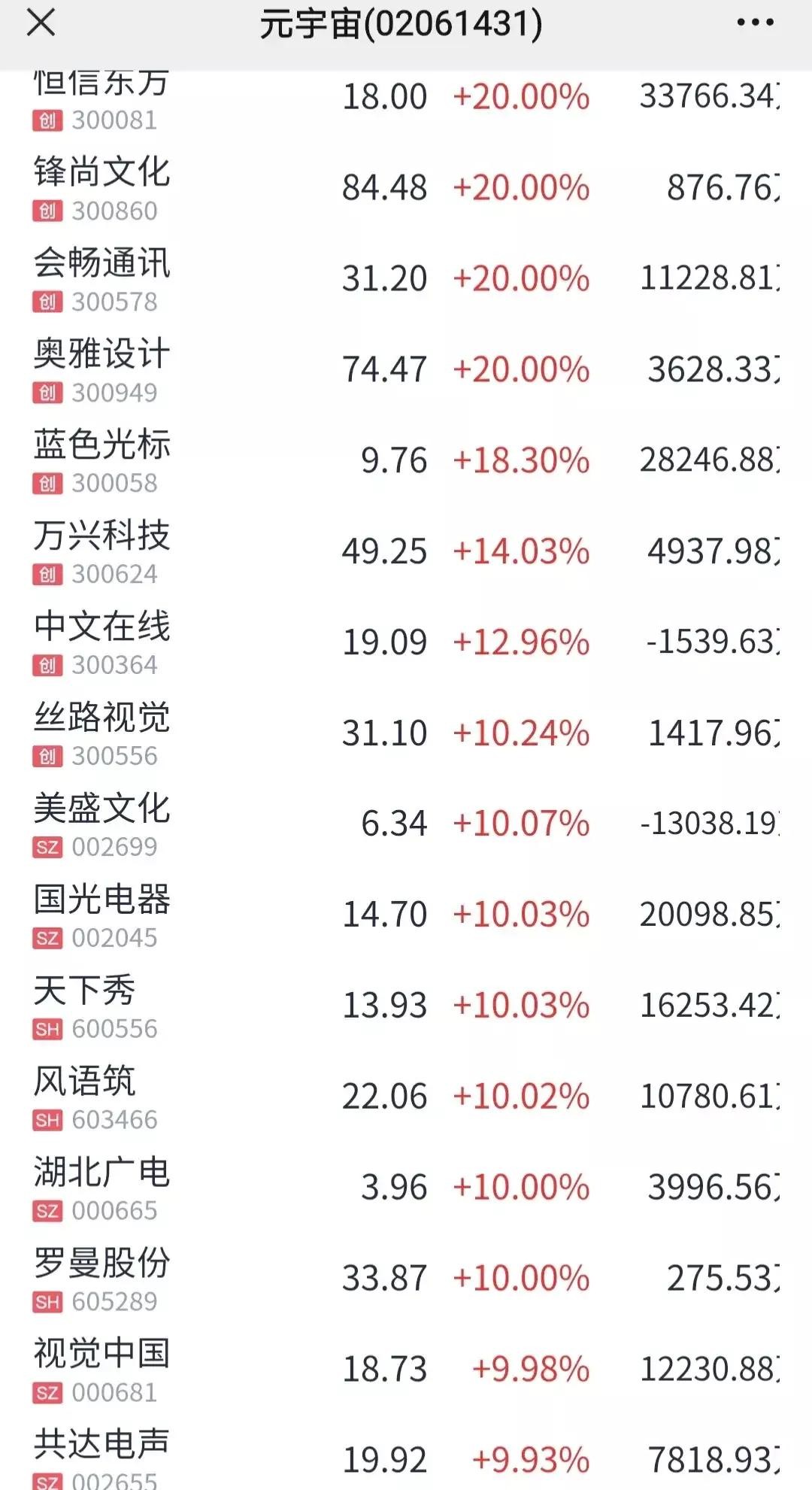The width and height of the screenshot is (812, 1490).
Task: Open the three-dot overflow menu
Action: tap(755, 23)
